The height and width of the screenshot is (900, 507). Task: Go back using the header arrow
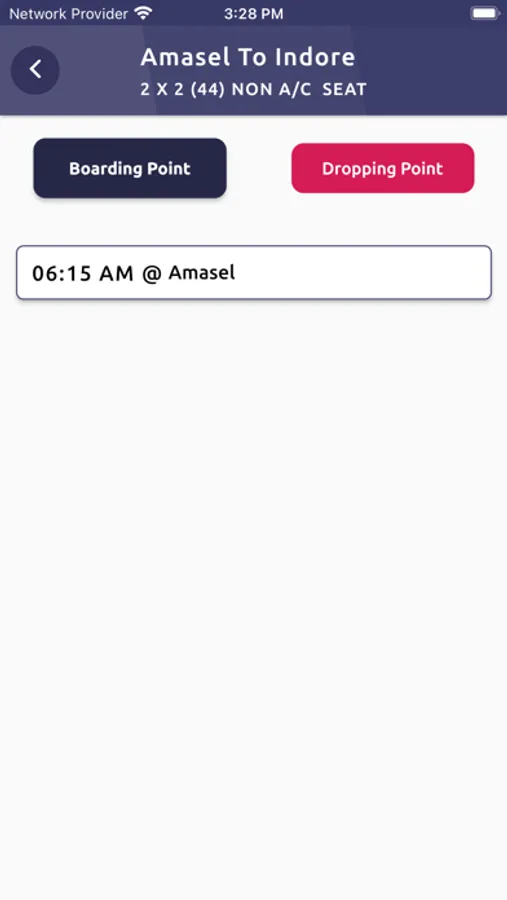coord(35,70)
